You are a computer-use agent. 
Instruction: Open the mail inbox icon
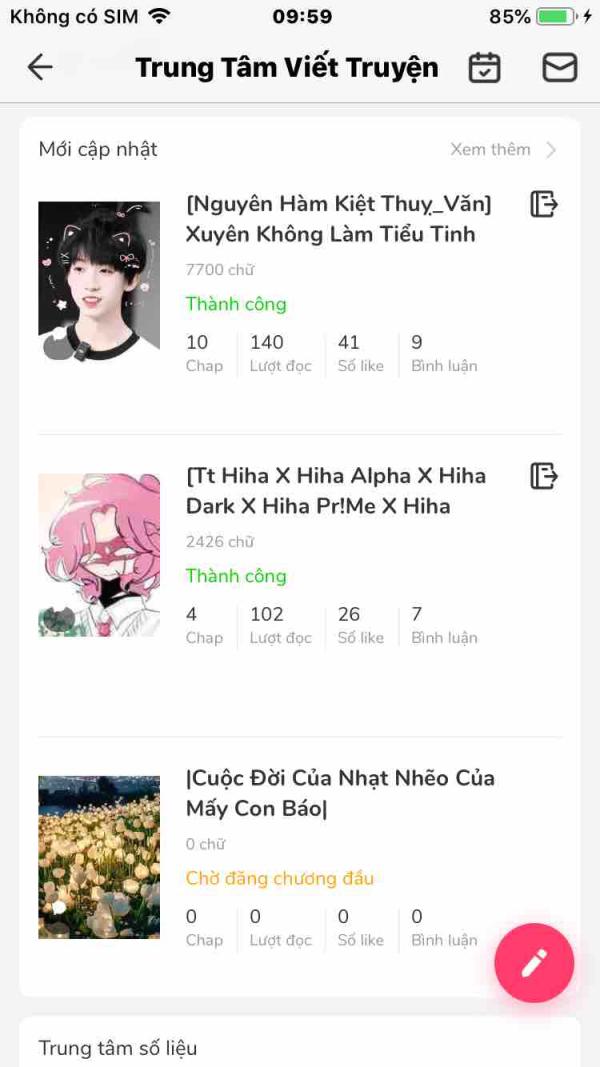[x=559, y=67]
